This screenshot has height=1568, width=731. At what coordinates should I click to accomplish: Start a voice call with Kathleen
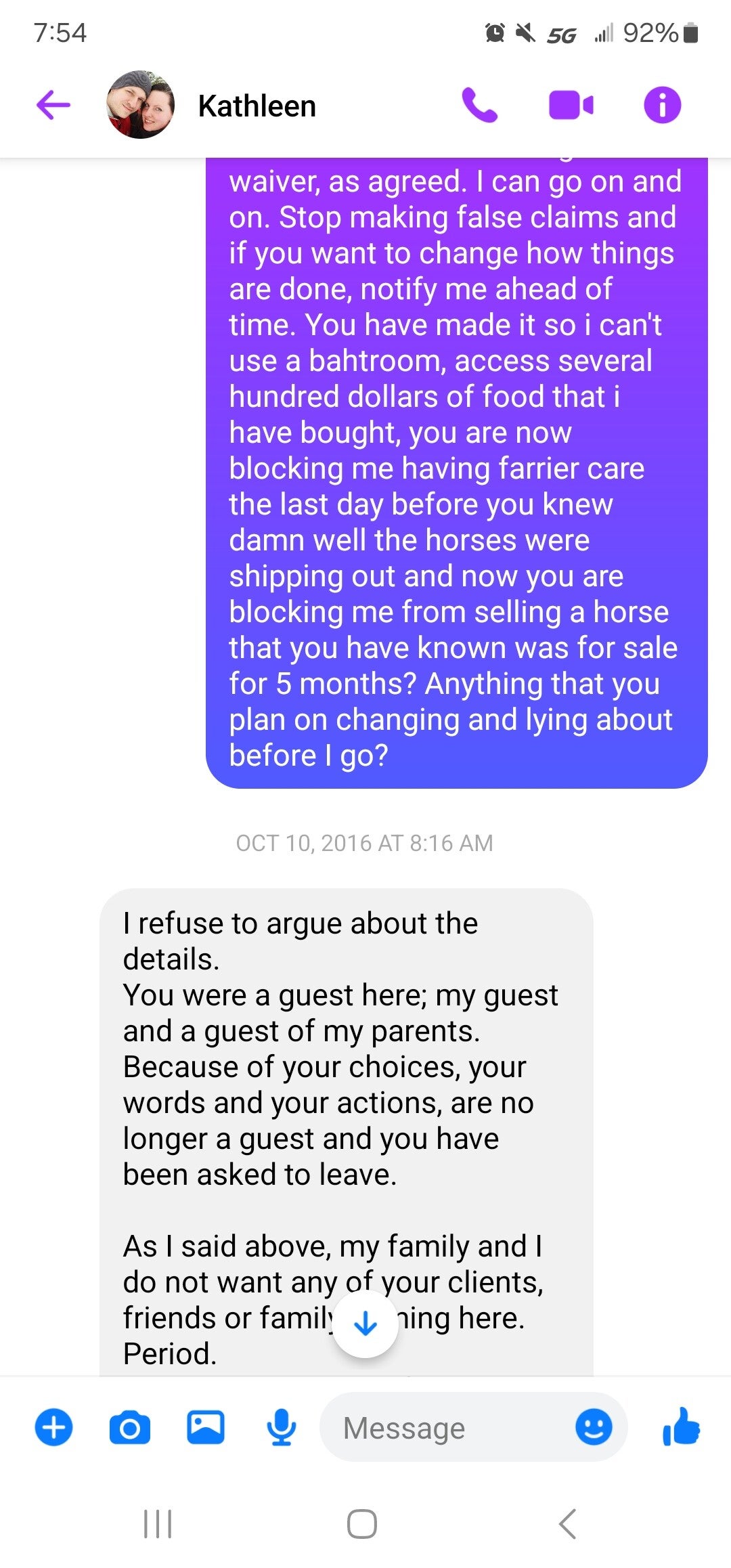pyautogui.click(x=480, y=105)
